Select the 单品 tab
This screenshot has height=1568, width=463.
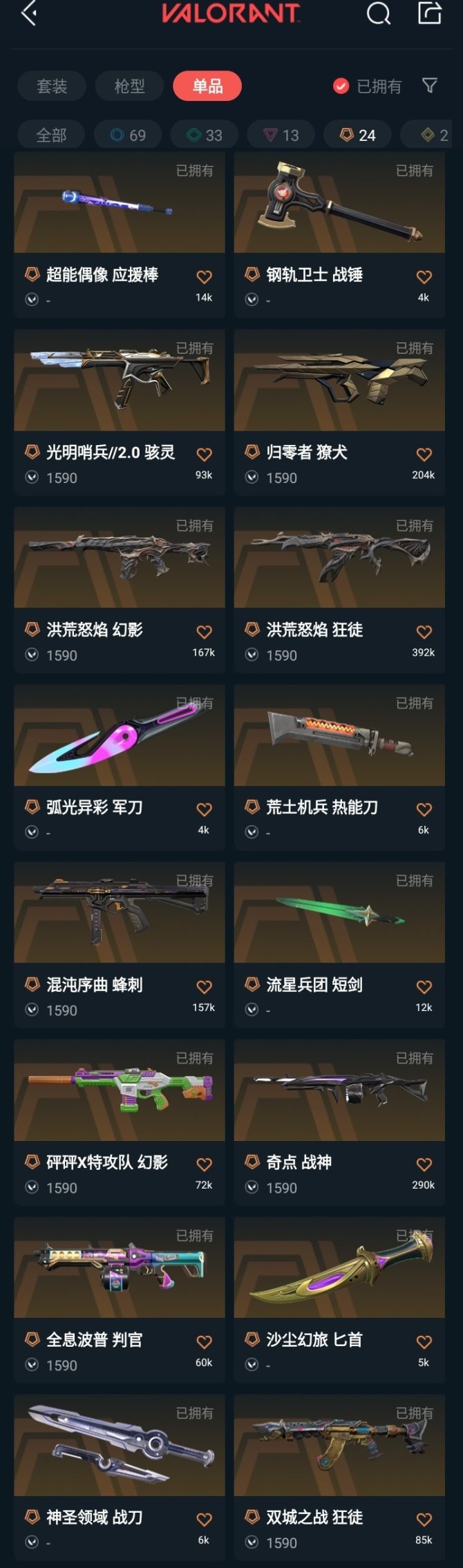pyautogui.click(x=207, y=86)
